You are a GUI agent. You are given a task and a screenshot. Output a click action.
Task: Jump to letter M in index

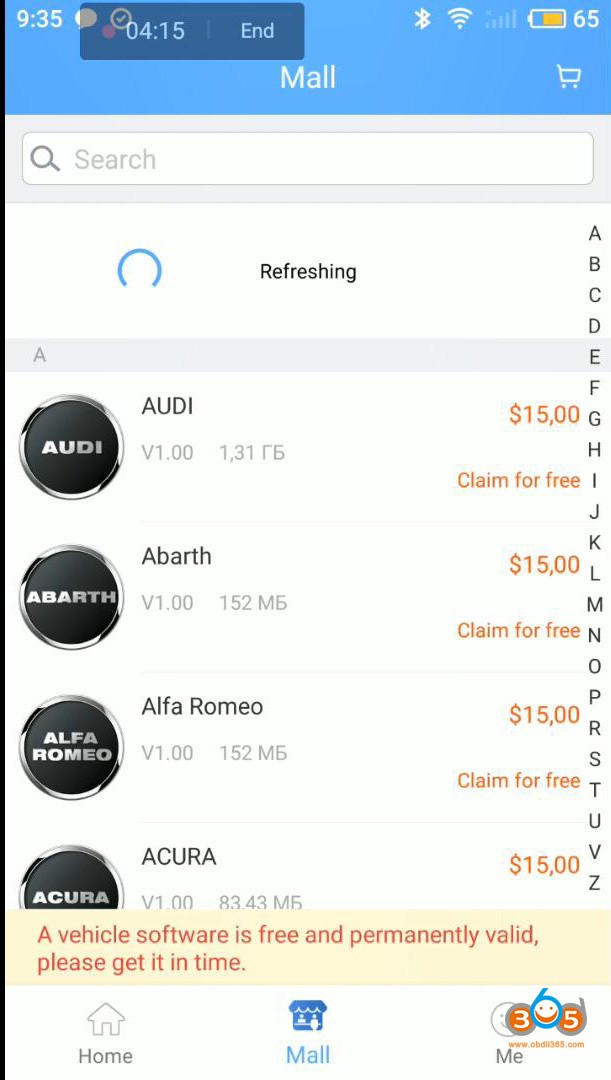pos(594,604)
